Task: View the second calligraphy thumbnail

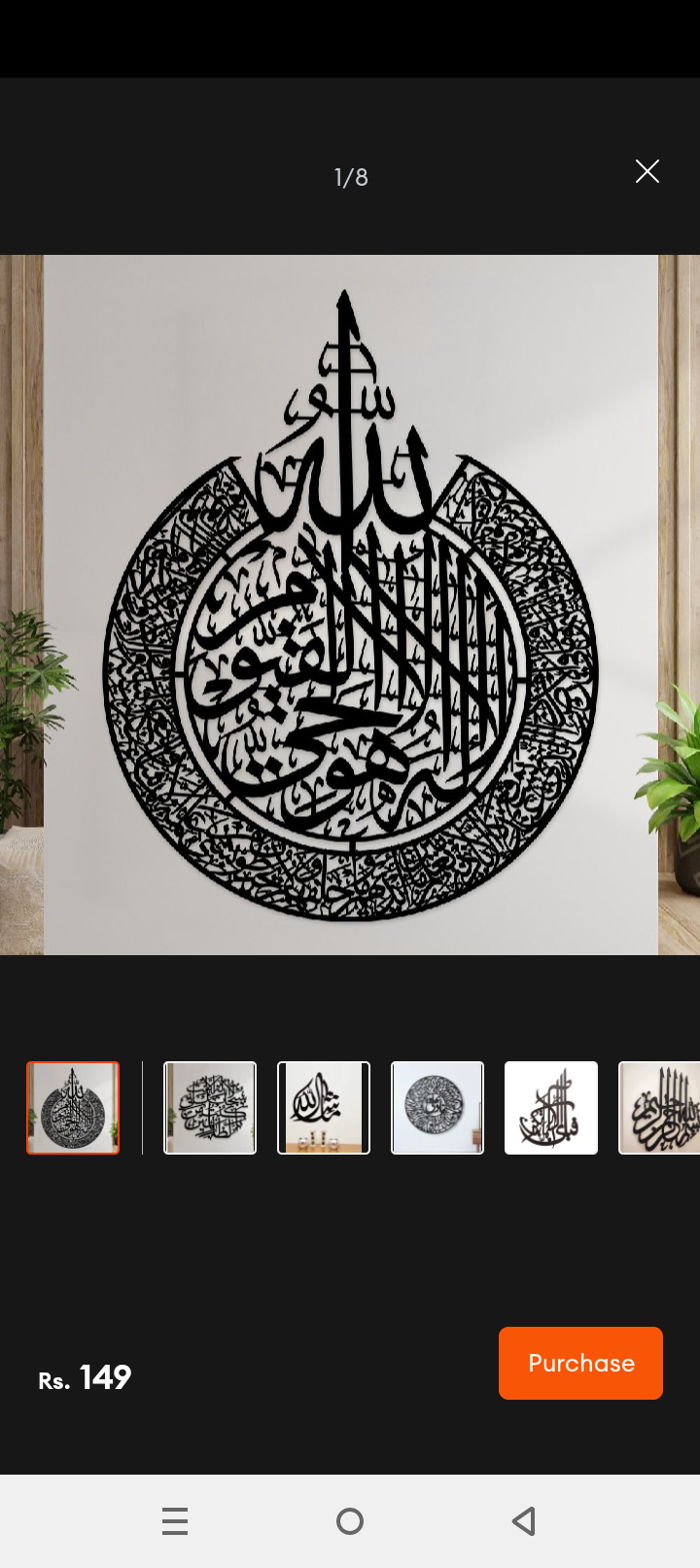Action: point(210,1108)
